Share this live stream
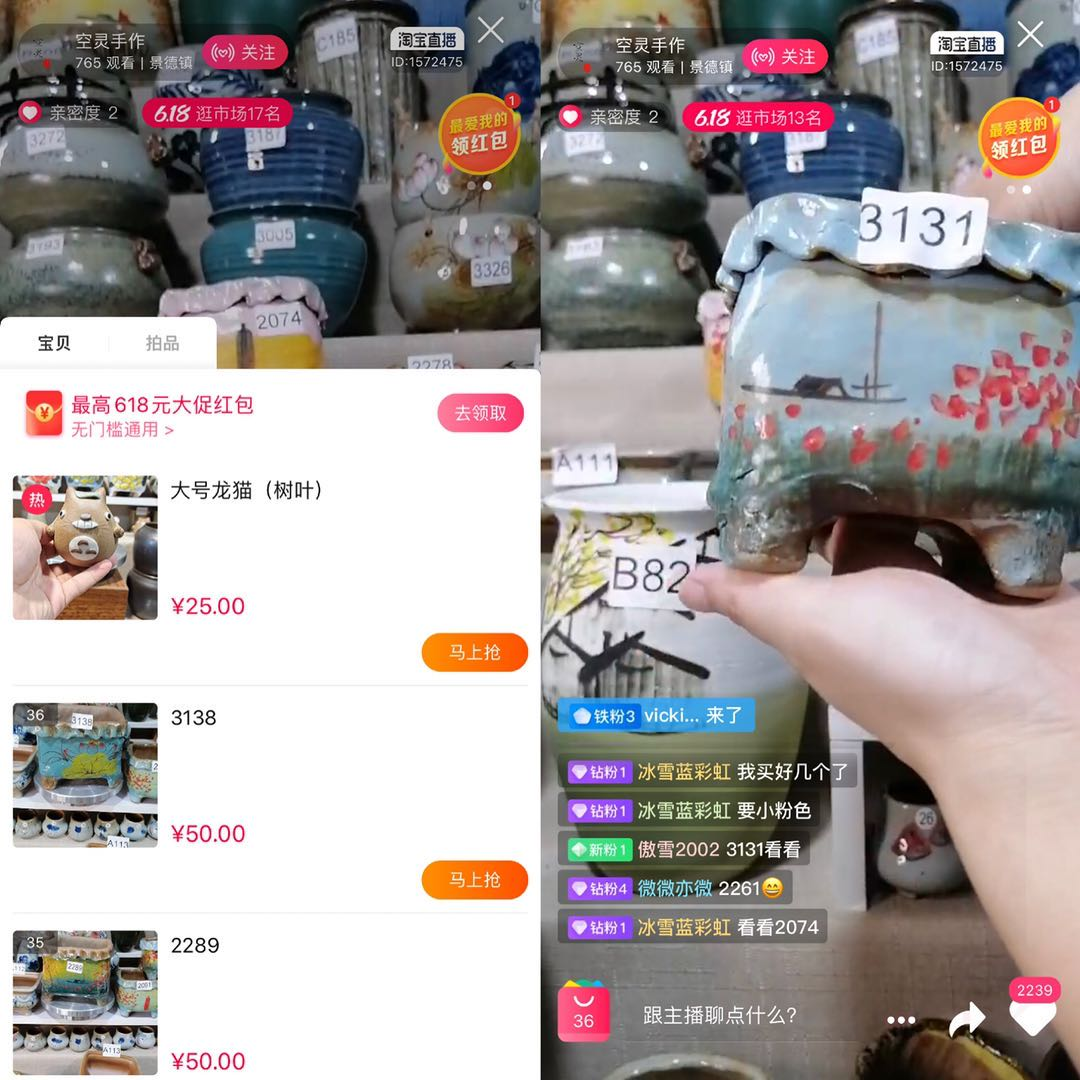Image resolution: width=1080 pixels, height=1080 pixels. click(966, 1020)
